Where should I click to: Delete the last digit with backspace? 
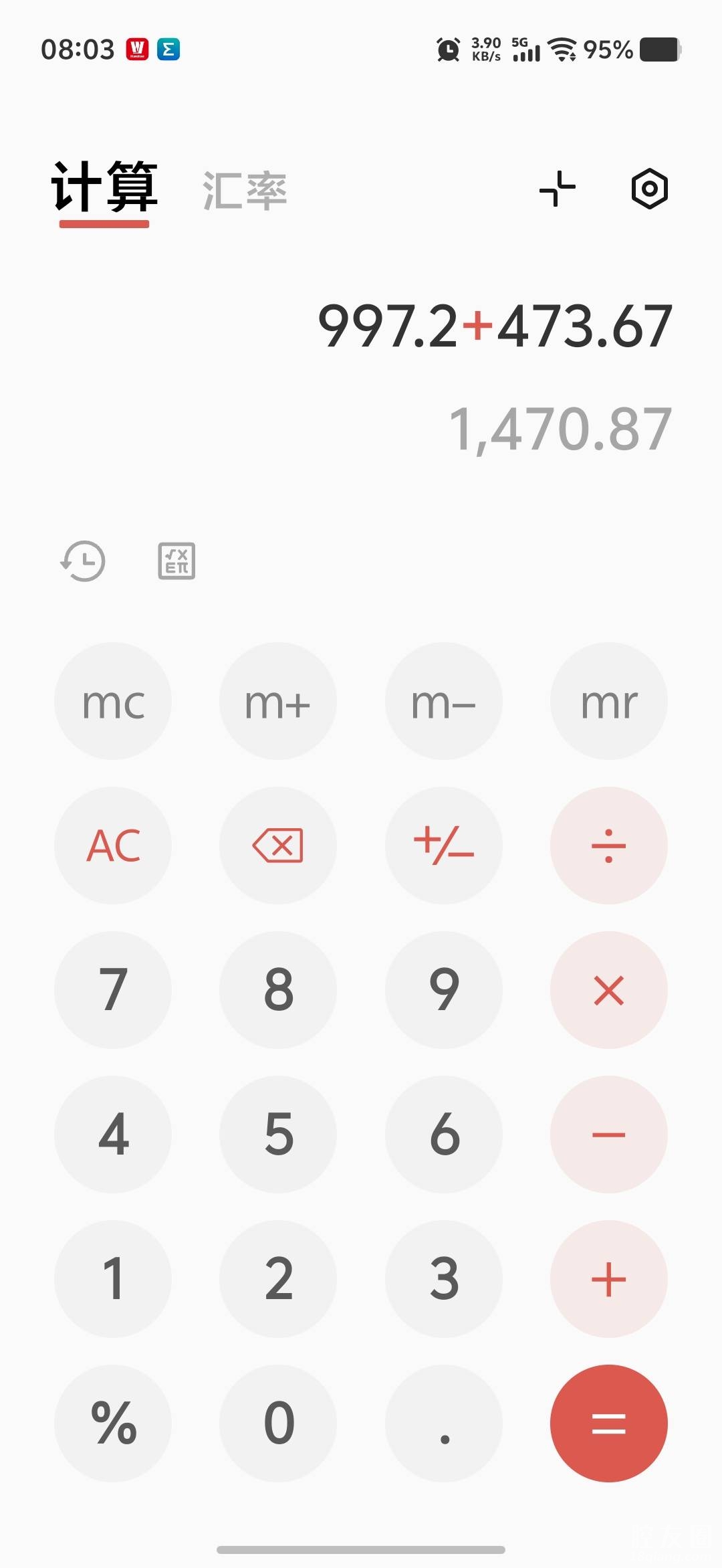(x=278, y=846)
